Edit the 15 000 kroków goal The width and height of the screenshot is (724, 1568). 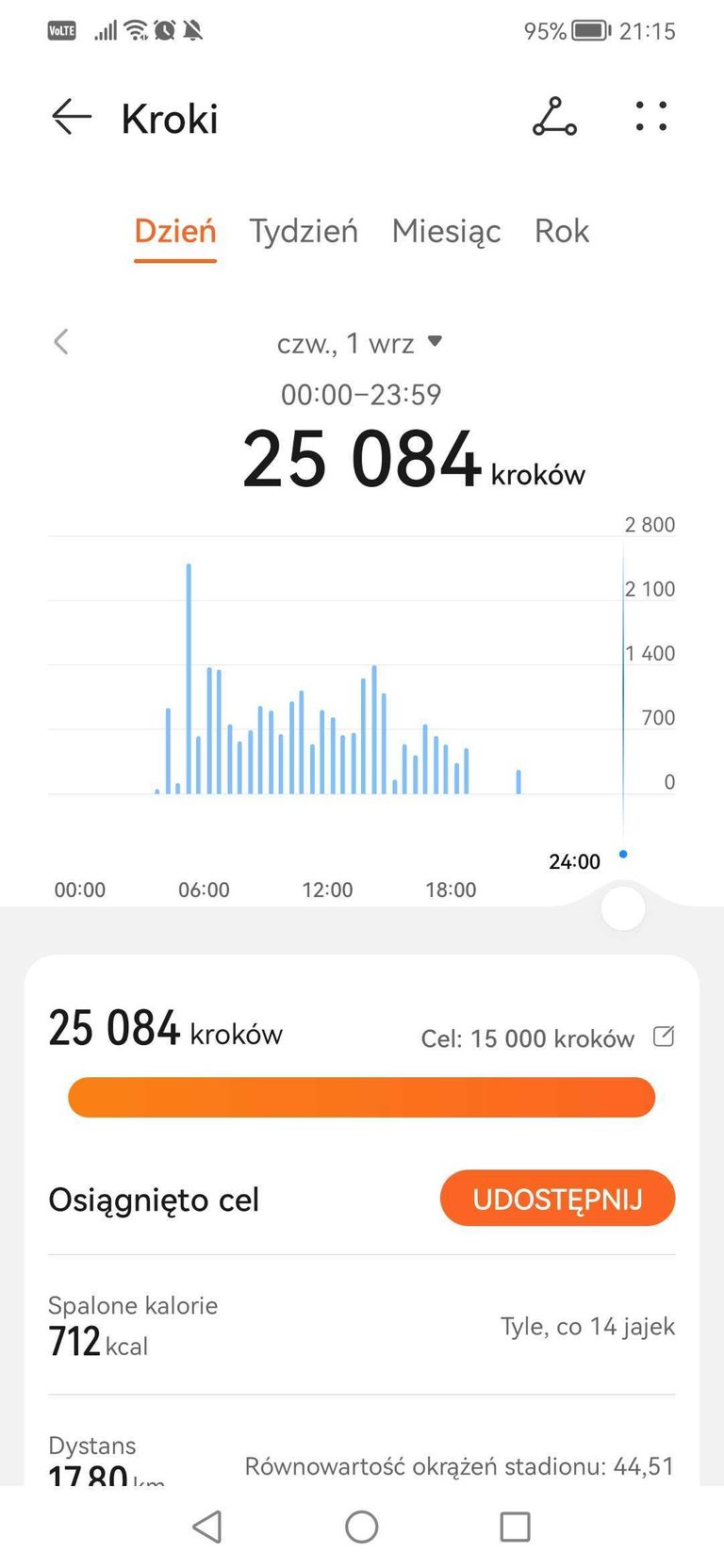pyautogui.click(x=664, y=1037)
